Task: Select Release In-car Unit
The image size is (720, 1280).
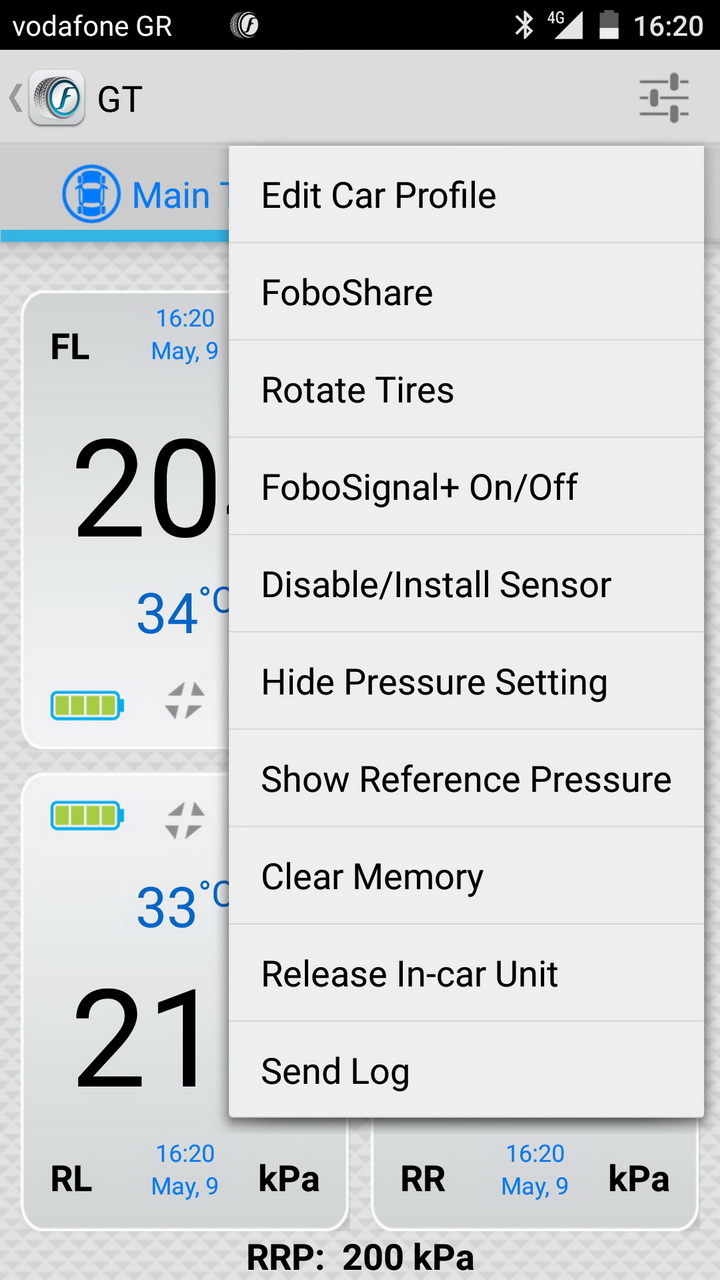Action: tap(466, 973)
